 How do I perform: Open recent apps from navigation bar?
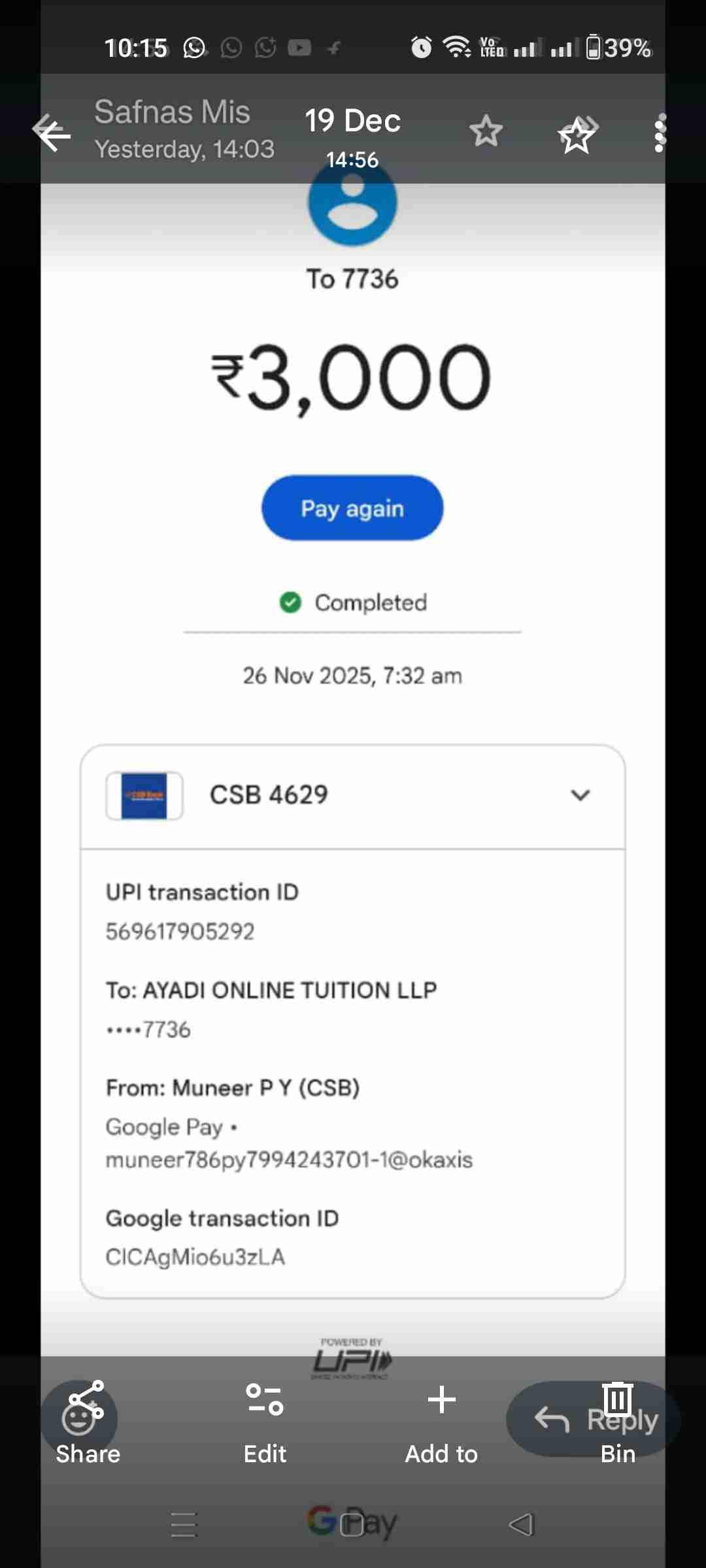[183, 1525]
